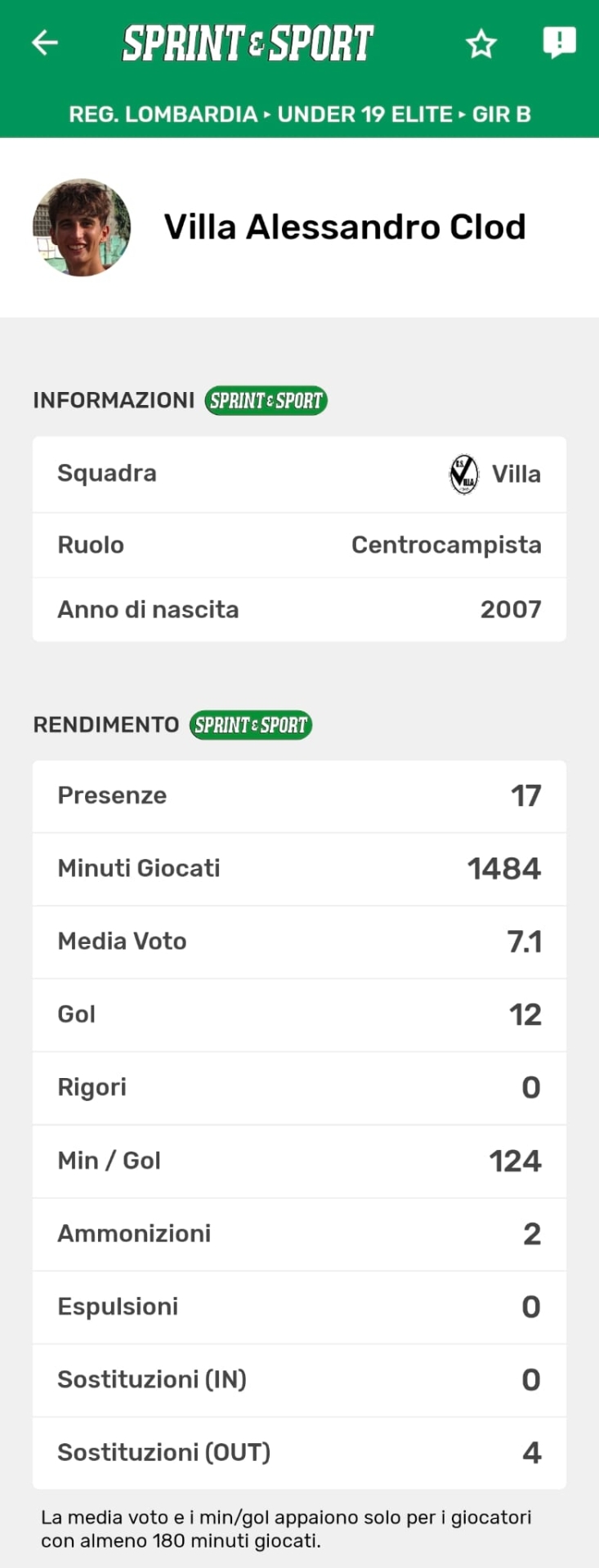This screenshot has height=1568, width=599.
Task: Open the report issue icon in the header
Action: 559,42
